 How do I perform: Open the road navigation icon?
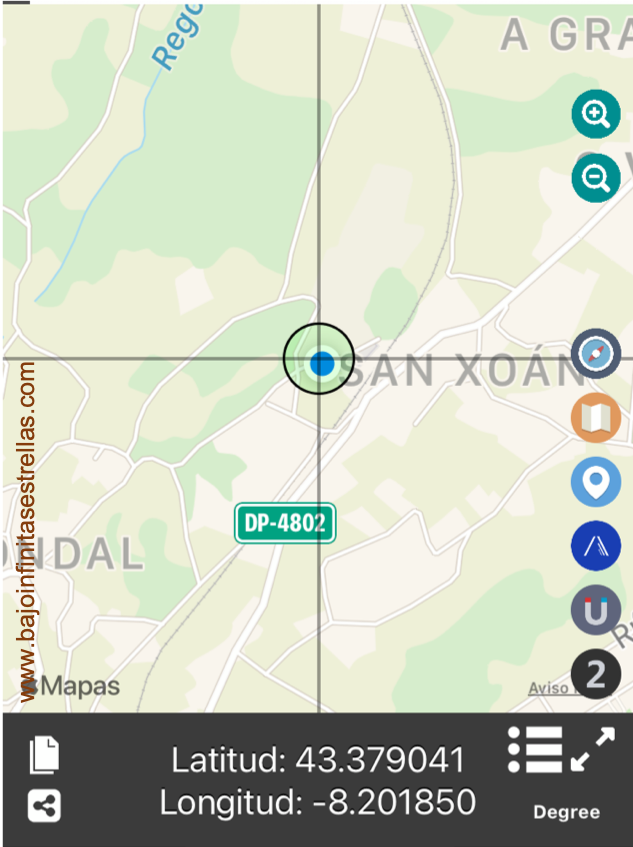(x=596, y=547)
